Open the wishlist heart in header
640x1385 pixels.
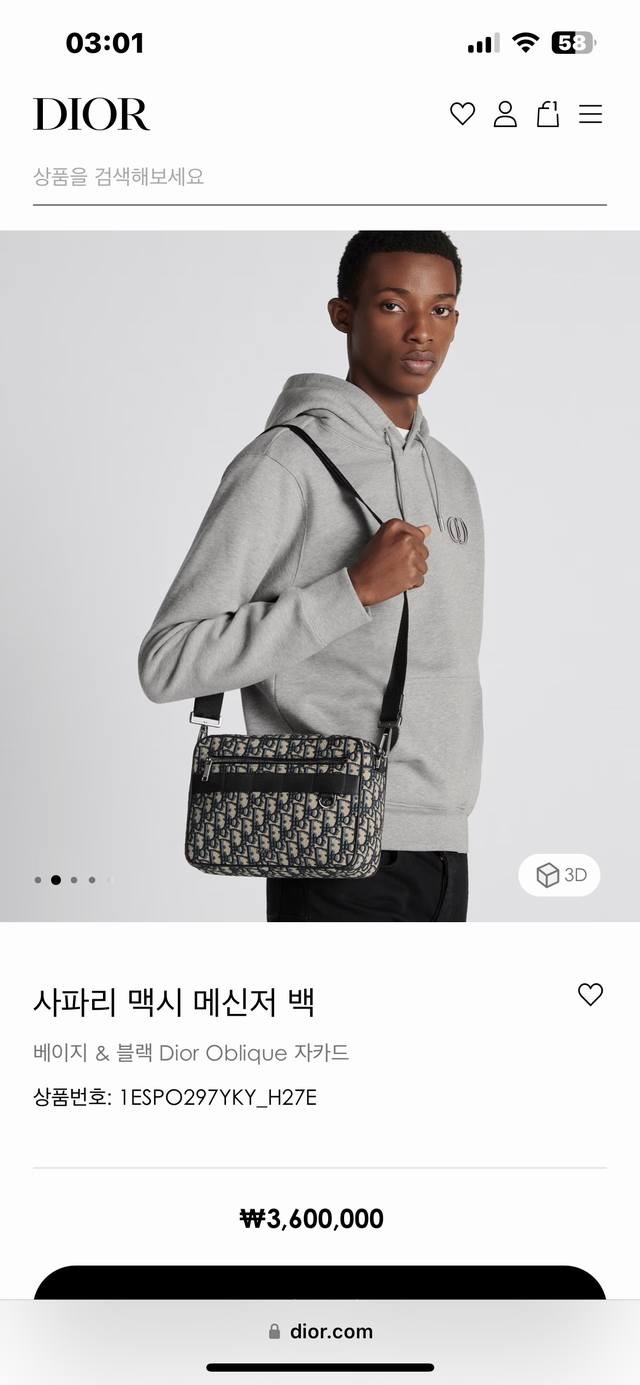pyautogui.click(x=462, y=114)
